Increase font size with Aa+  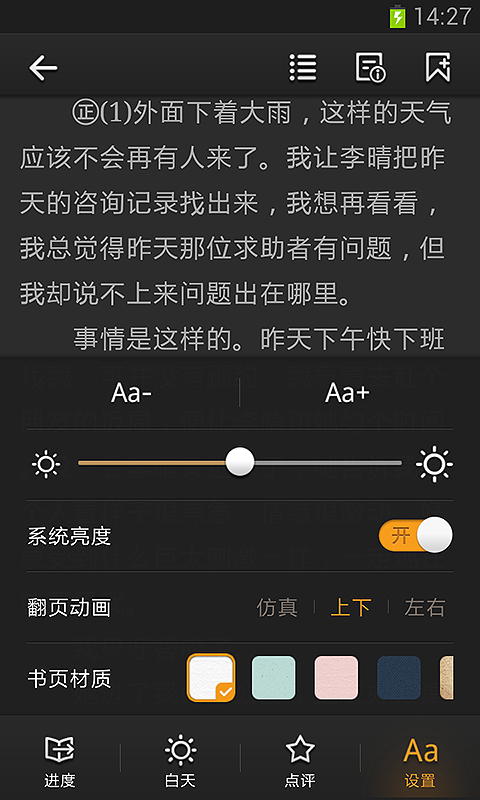click(x=347, y=393)
